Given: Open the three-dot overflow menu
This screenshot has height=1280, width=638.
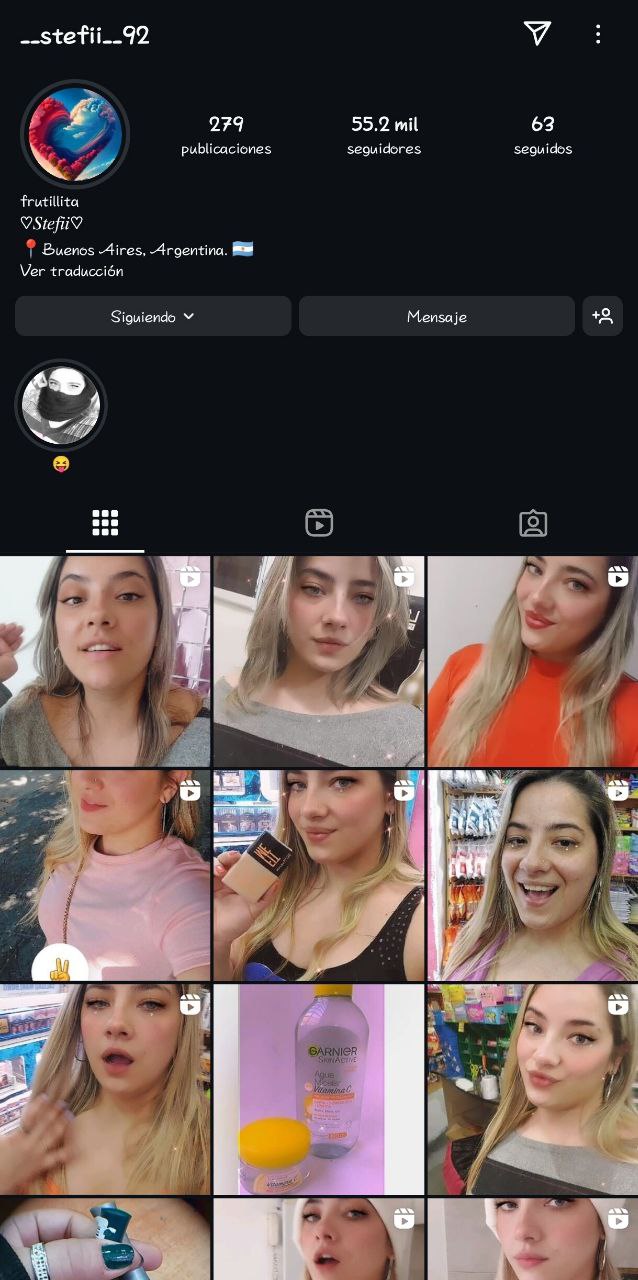Looking at the screenshot, I should tap(598, 35).
